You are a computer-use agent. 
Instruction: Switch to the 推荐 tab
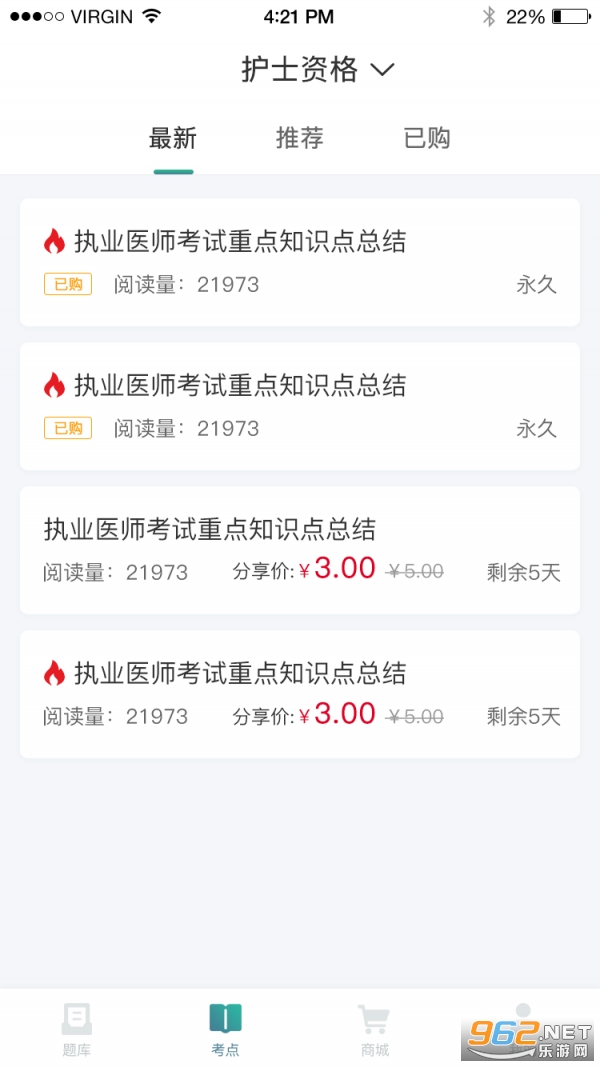pos(299,139)
